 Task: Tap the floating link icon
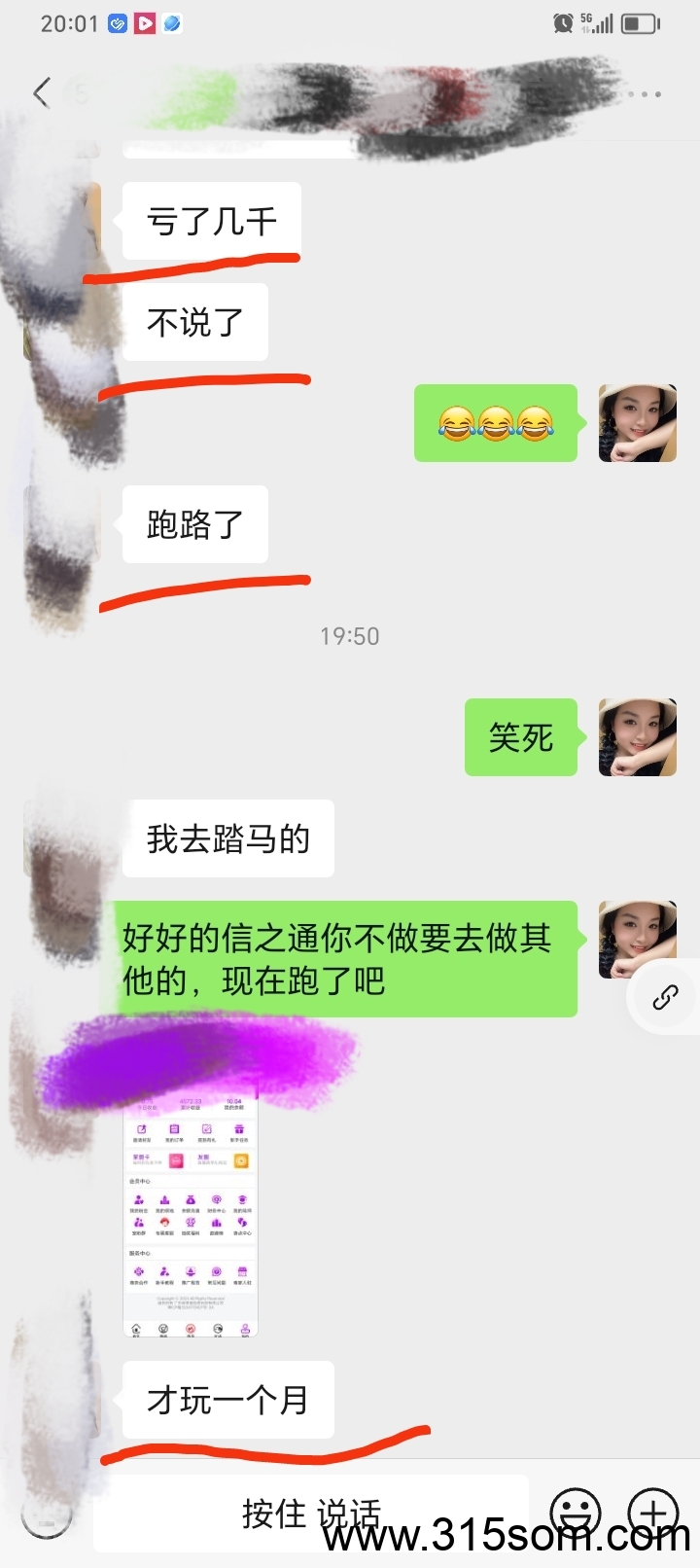(665, 997)
